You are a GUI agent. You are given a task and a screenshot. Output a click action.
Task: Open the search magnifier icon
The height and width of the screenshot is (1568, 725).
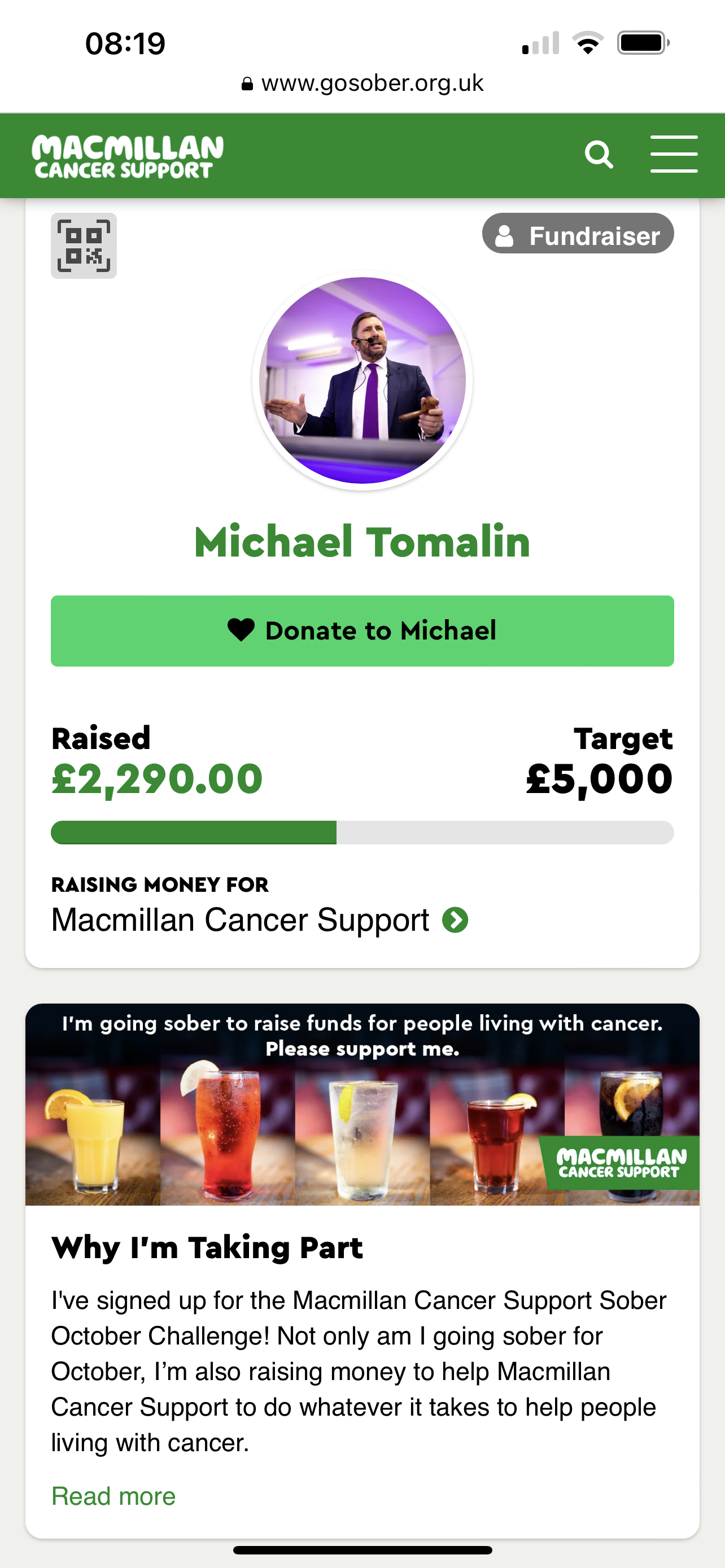pyautogui.click(x=599, y=155)
